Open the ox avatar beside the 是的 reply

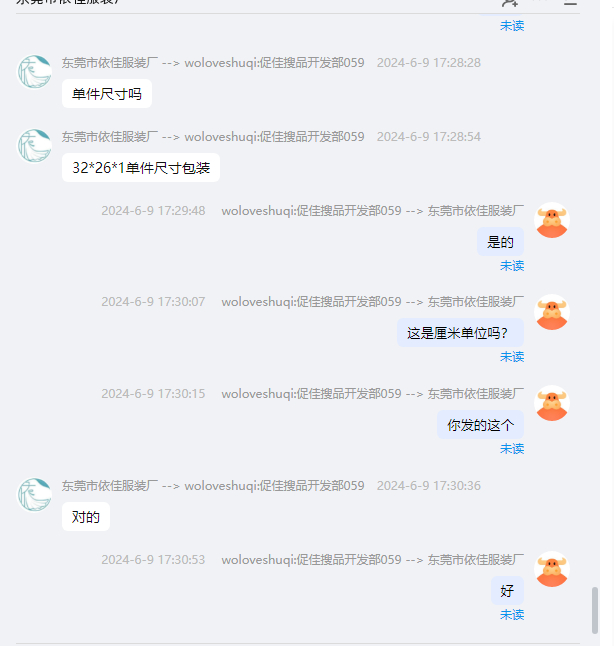tap(552, 220)
